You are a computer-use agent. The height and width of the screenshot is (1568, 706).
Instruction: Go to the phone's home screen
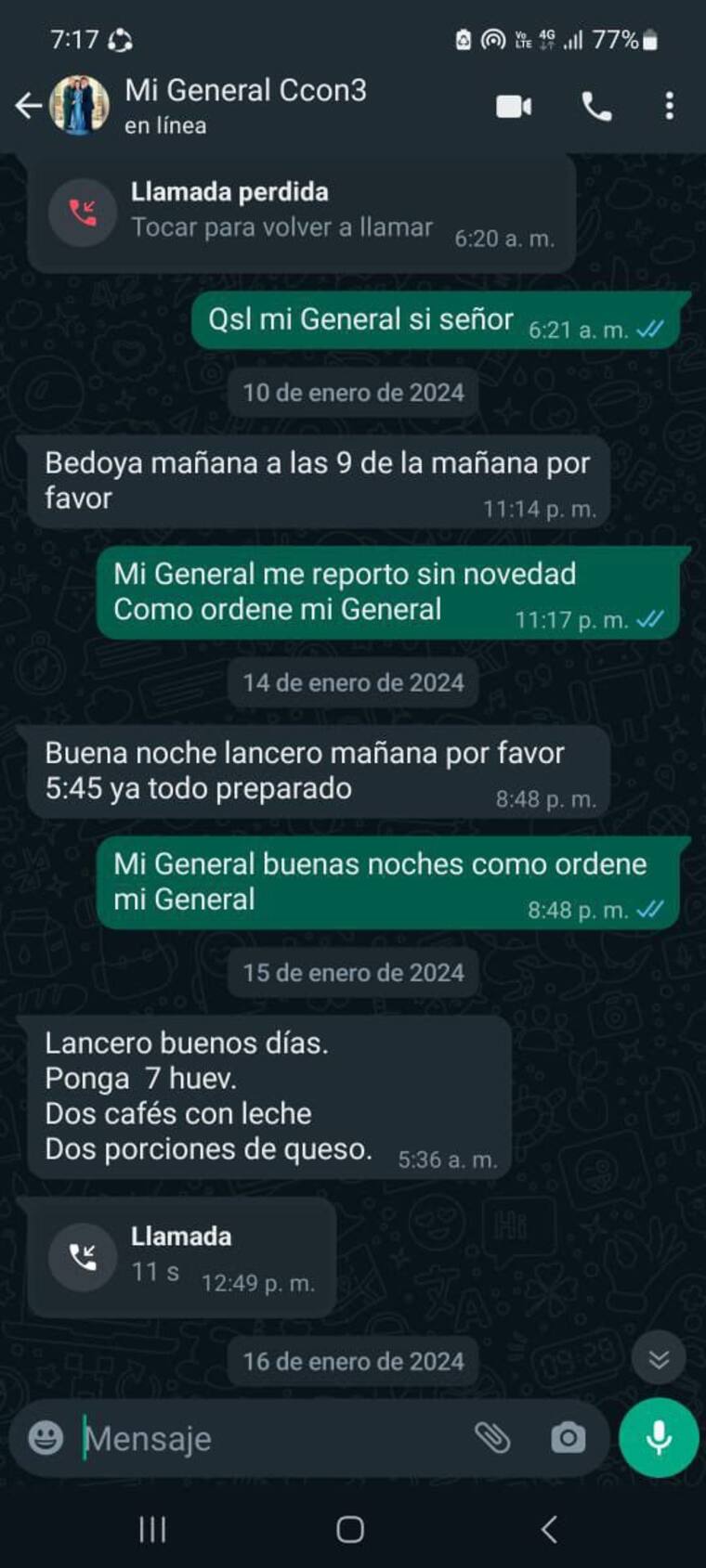click(x=350, y=1529)
